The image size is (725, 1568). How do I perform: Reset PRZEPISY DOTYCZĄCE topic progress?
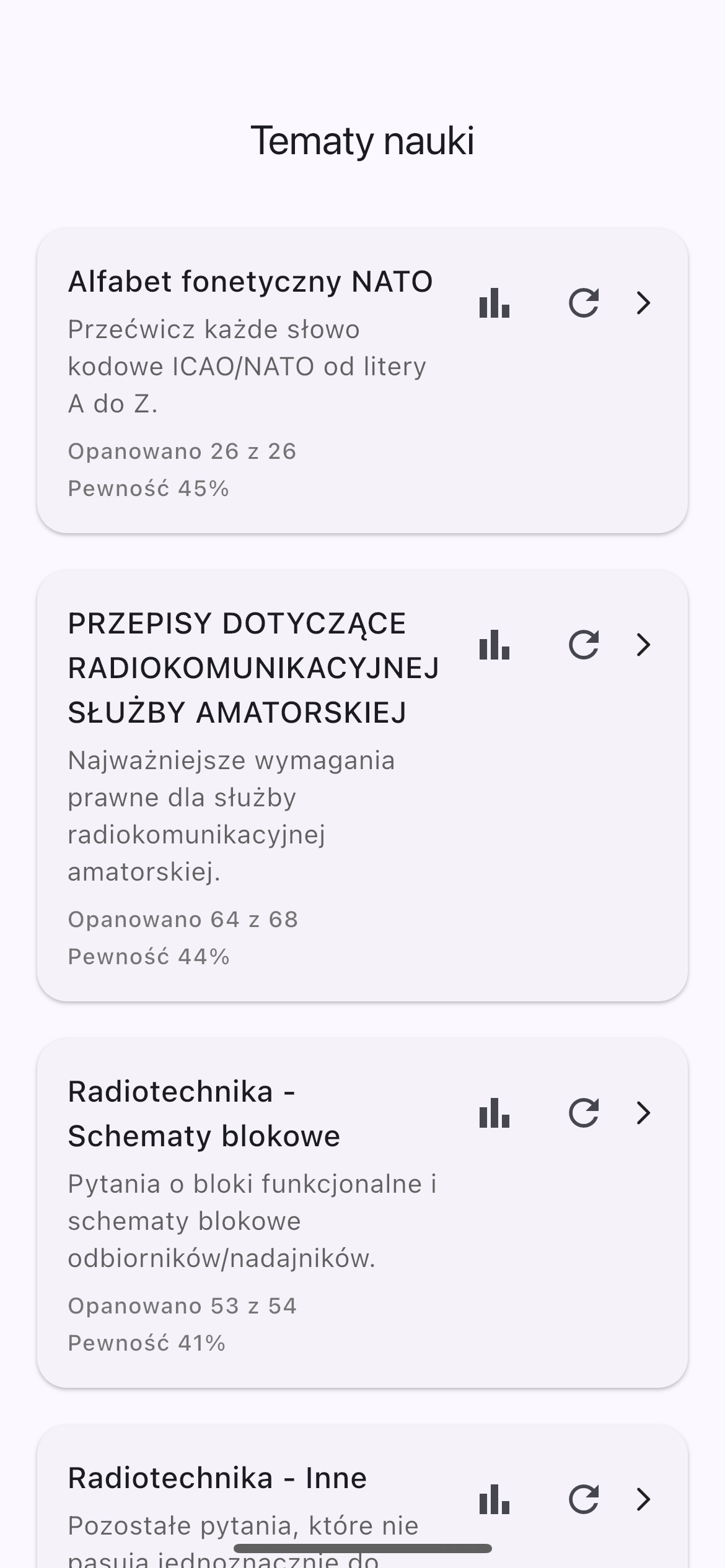coord(584,646)
